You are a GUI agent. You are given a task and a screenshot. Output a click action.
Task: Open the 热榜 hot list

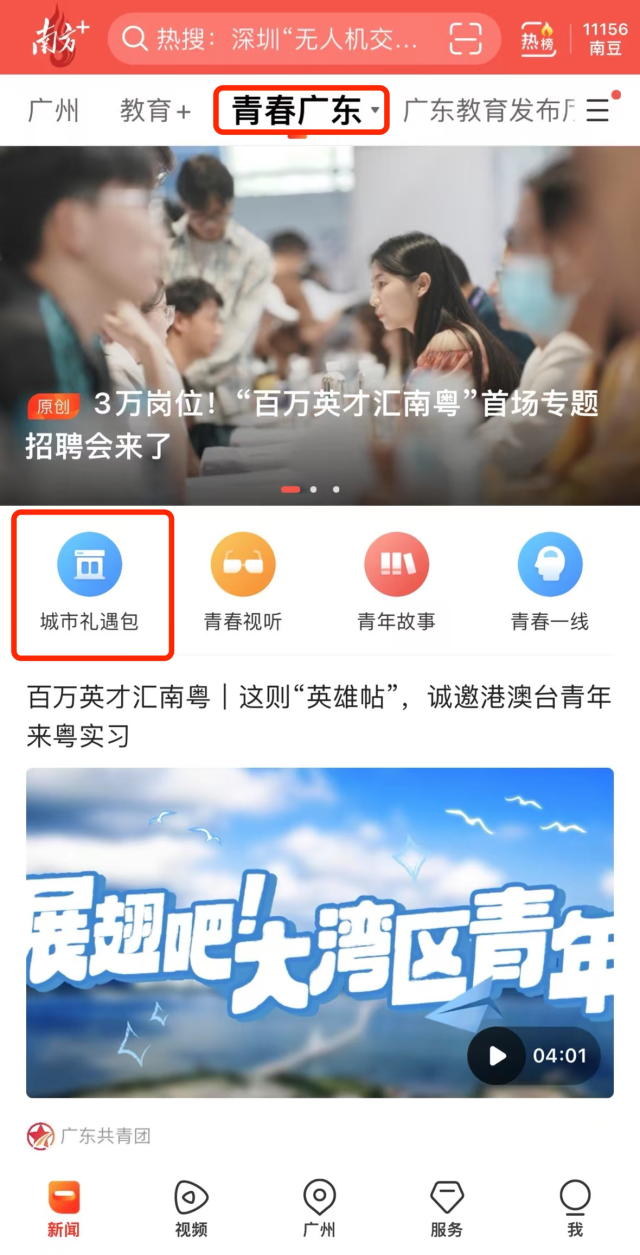pos(538,39)
